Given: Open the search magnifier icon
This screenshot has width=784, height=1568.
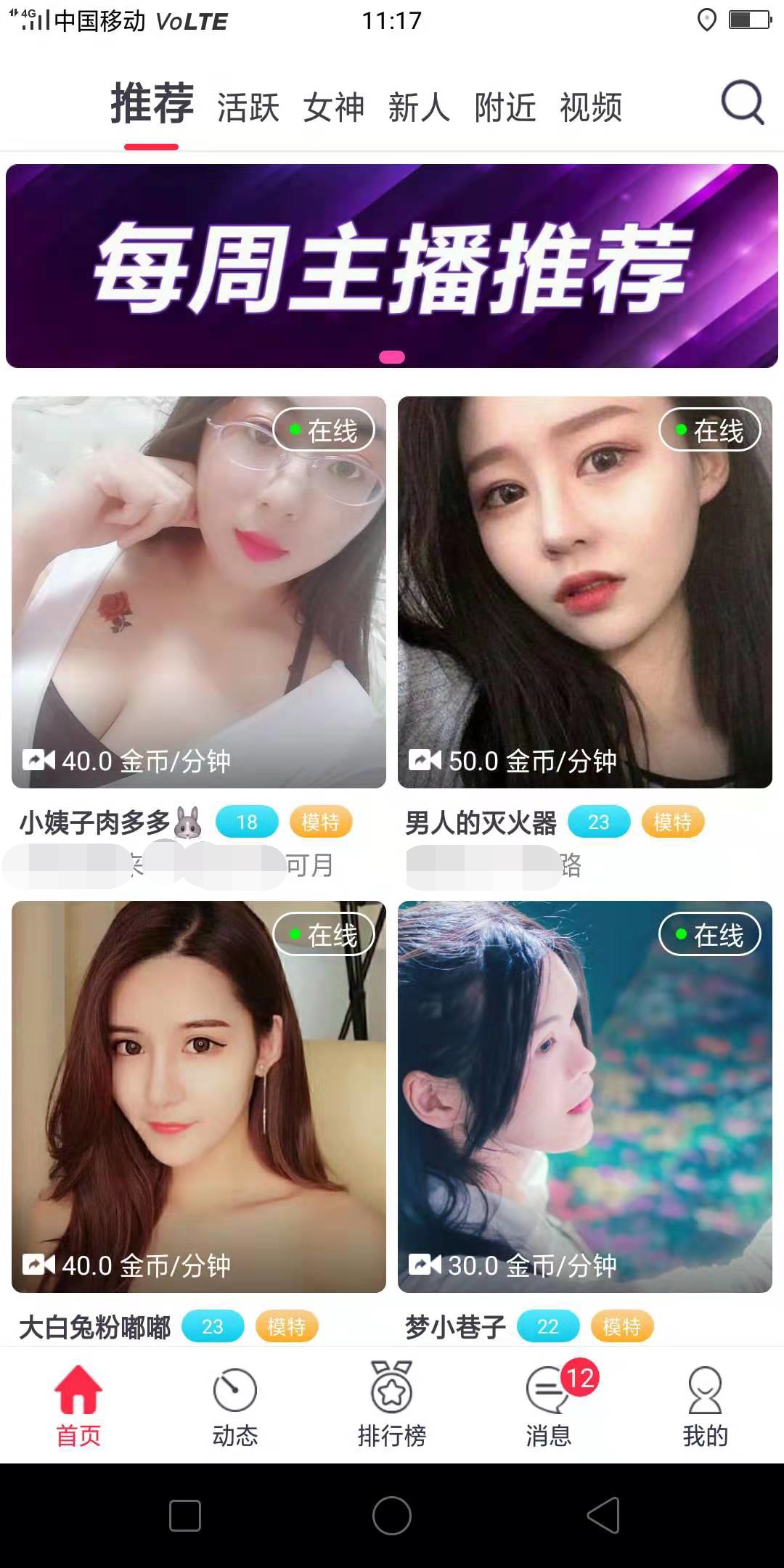Looking at the screenshot, I should pyautogui.click(x=742, y=103).
